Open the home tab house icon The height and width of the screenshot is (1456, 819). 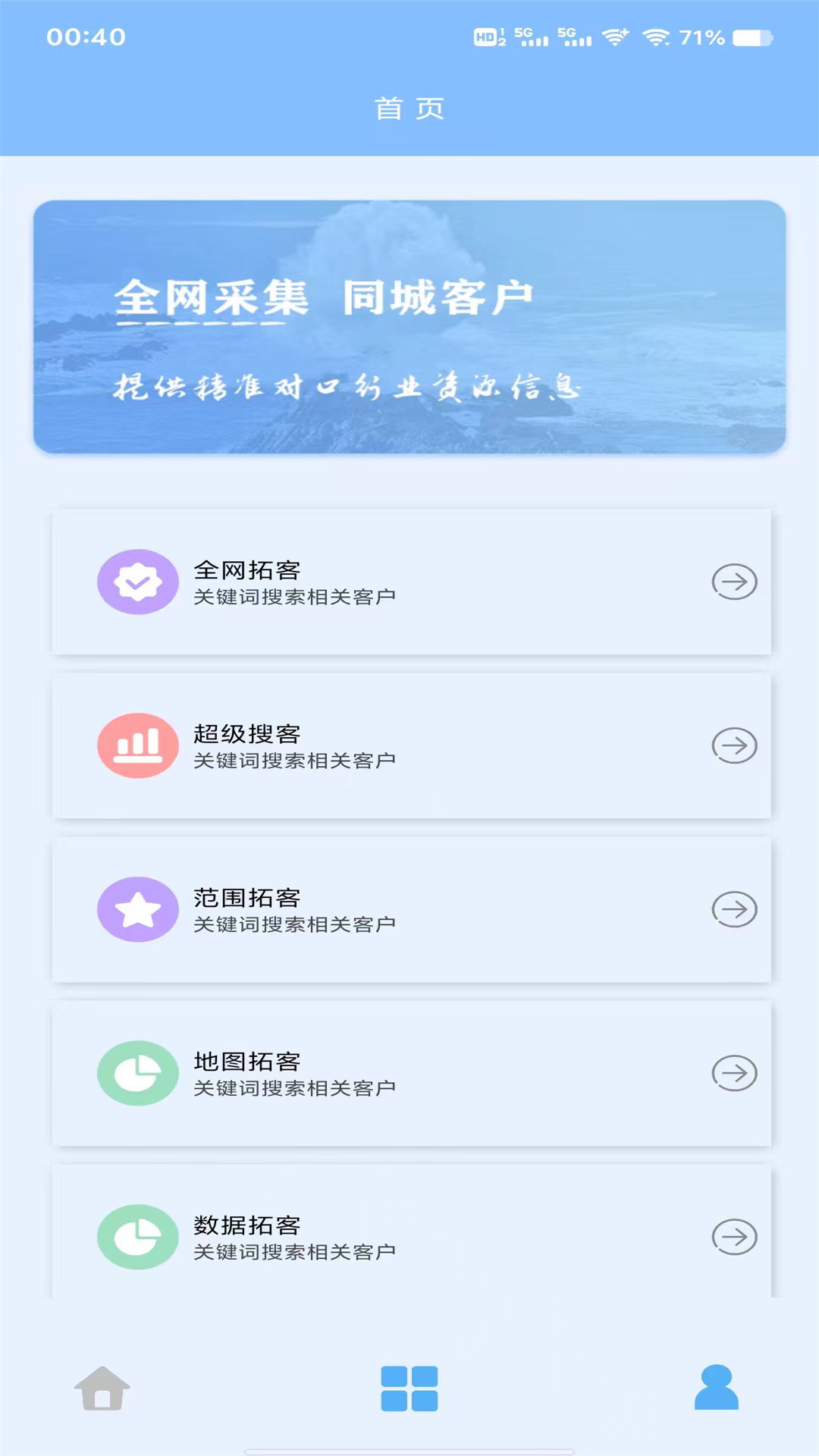tap(102, 1389)
